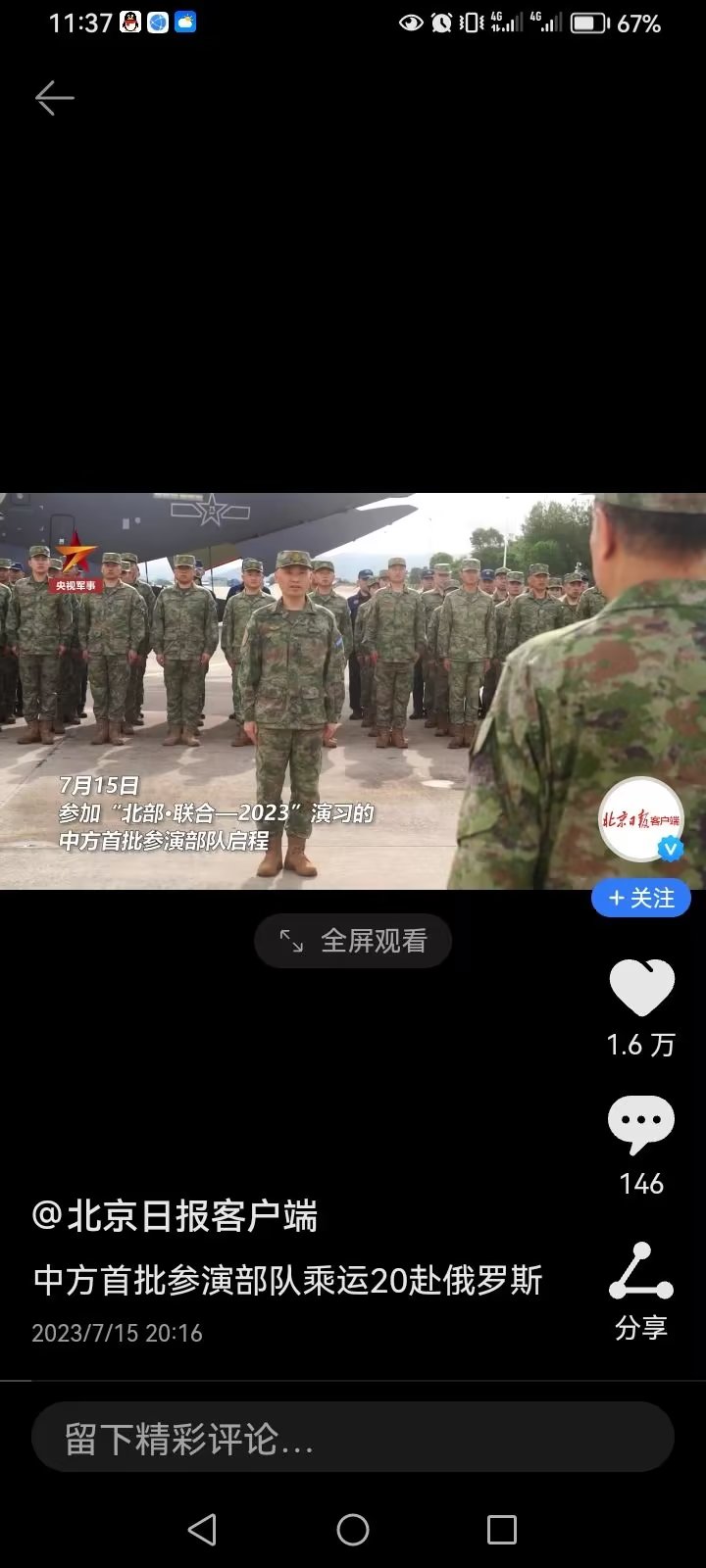Like the video with the heart icon
The image size is (706, 1568).
click(641, 987)
